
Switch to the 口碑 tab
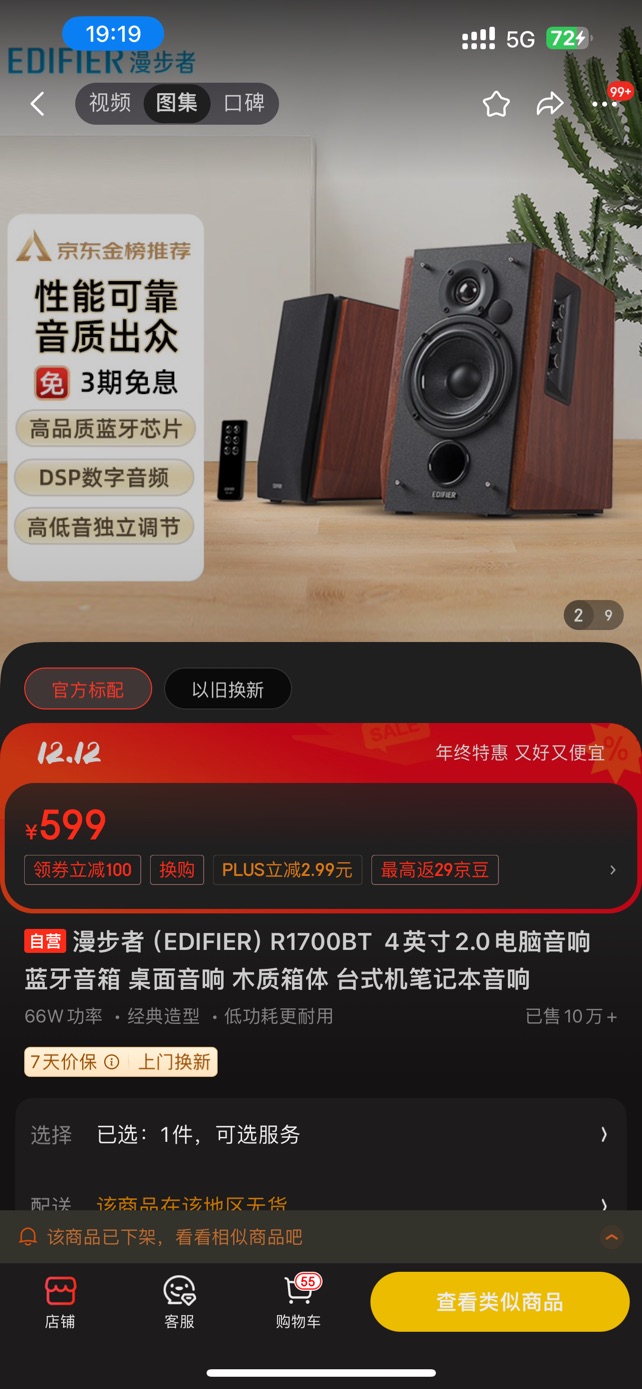pyautogui.click(x=244, y=103)
